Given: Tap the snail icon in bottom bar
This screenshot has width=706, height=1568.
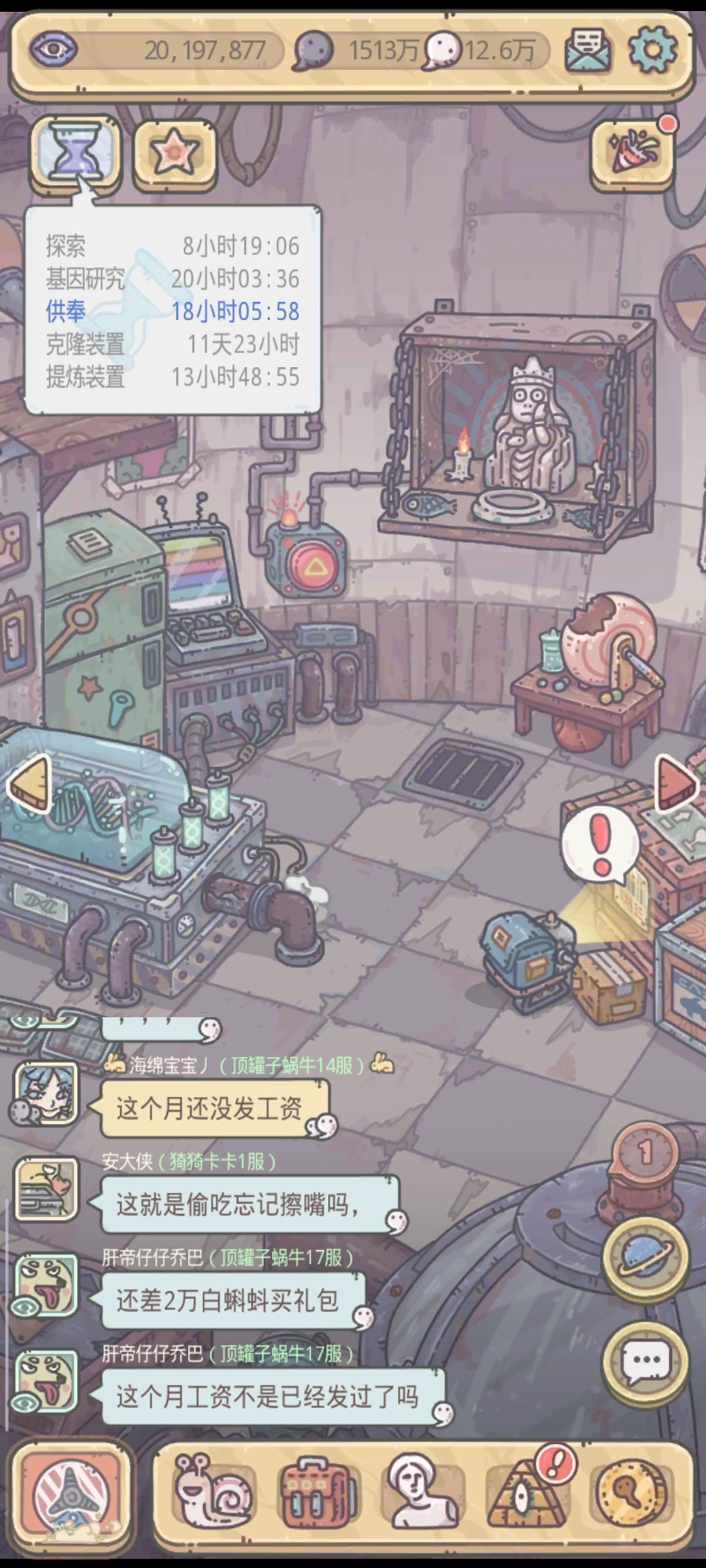Looking at the screenshot, I should tap(212, 1491).
